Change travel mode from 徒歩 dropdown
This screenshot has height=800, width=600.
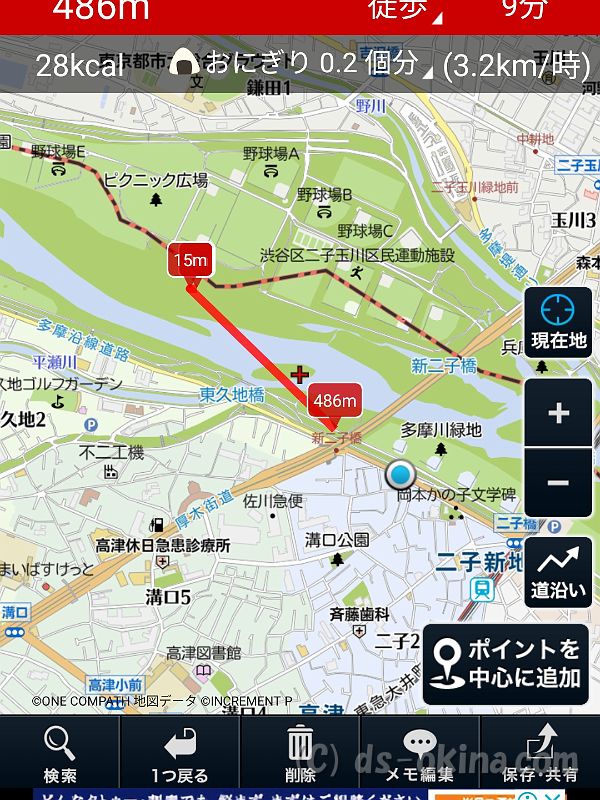pyautogui.click(x=403, y=10)
